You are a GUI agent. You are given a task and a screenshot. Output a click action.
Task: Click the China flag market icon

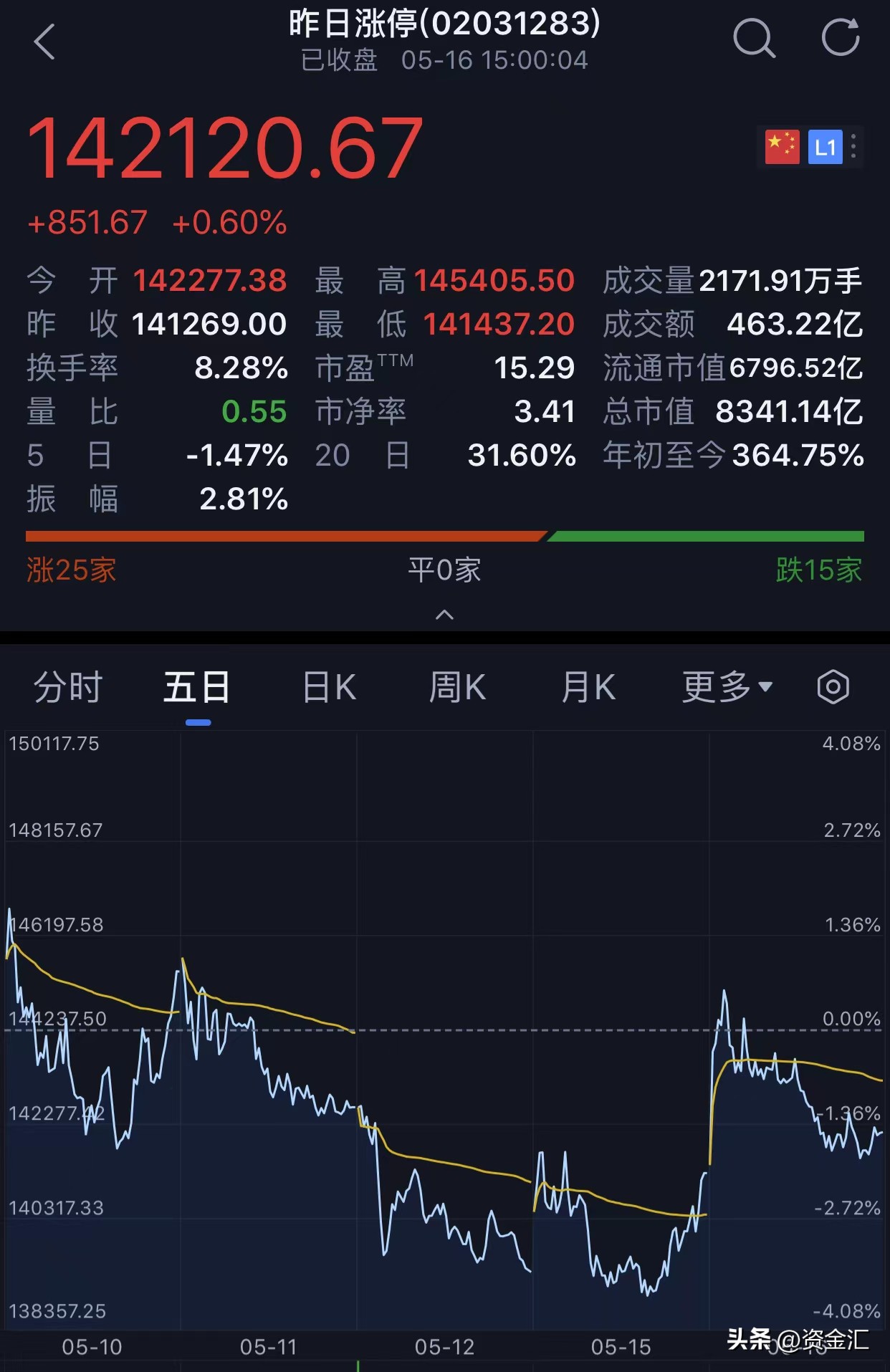coord(781,146)
